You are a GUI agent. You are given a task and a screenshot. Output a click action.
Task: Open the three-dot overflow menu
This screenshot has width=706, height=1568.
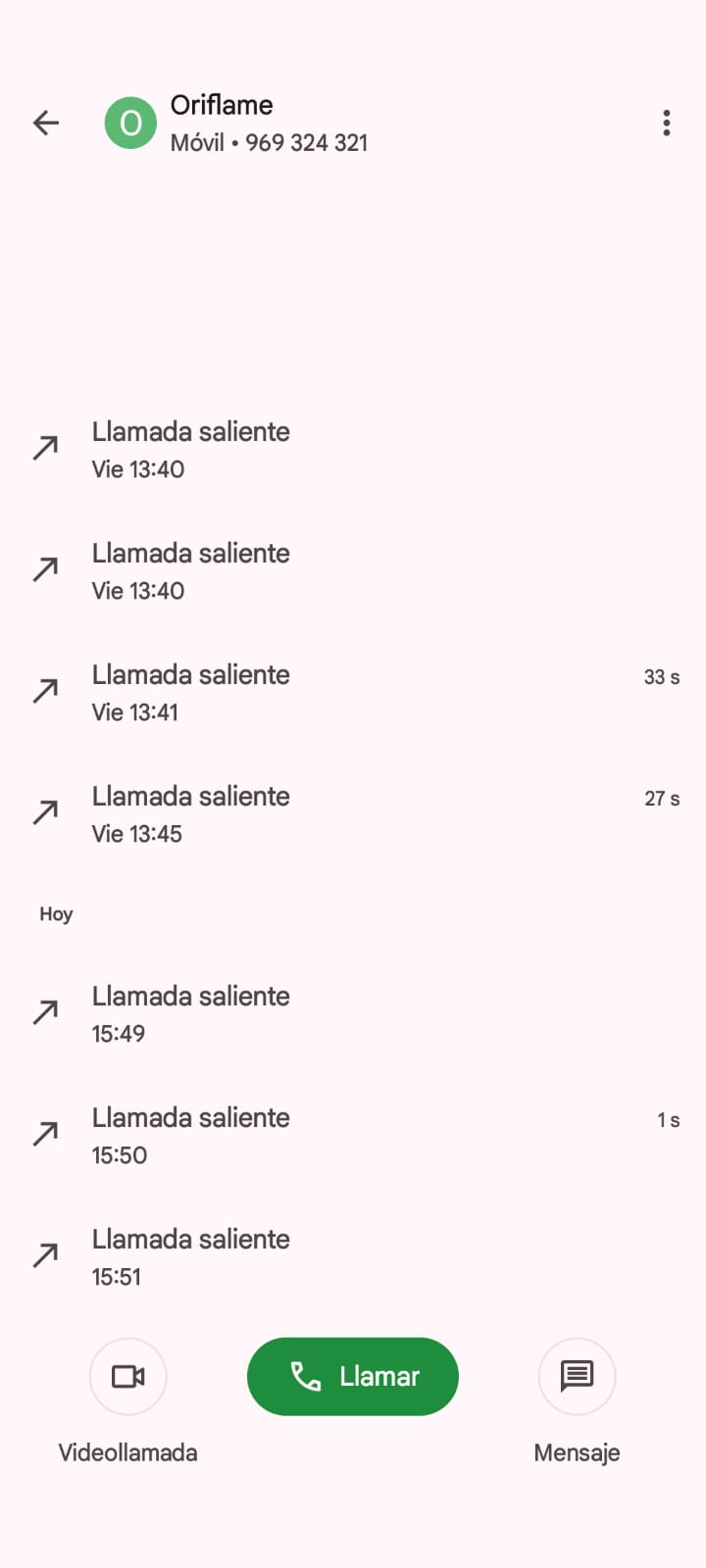pos(667,122)
